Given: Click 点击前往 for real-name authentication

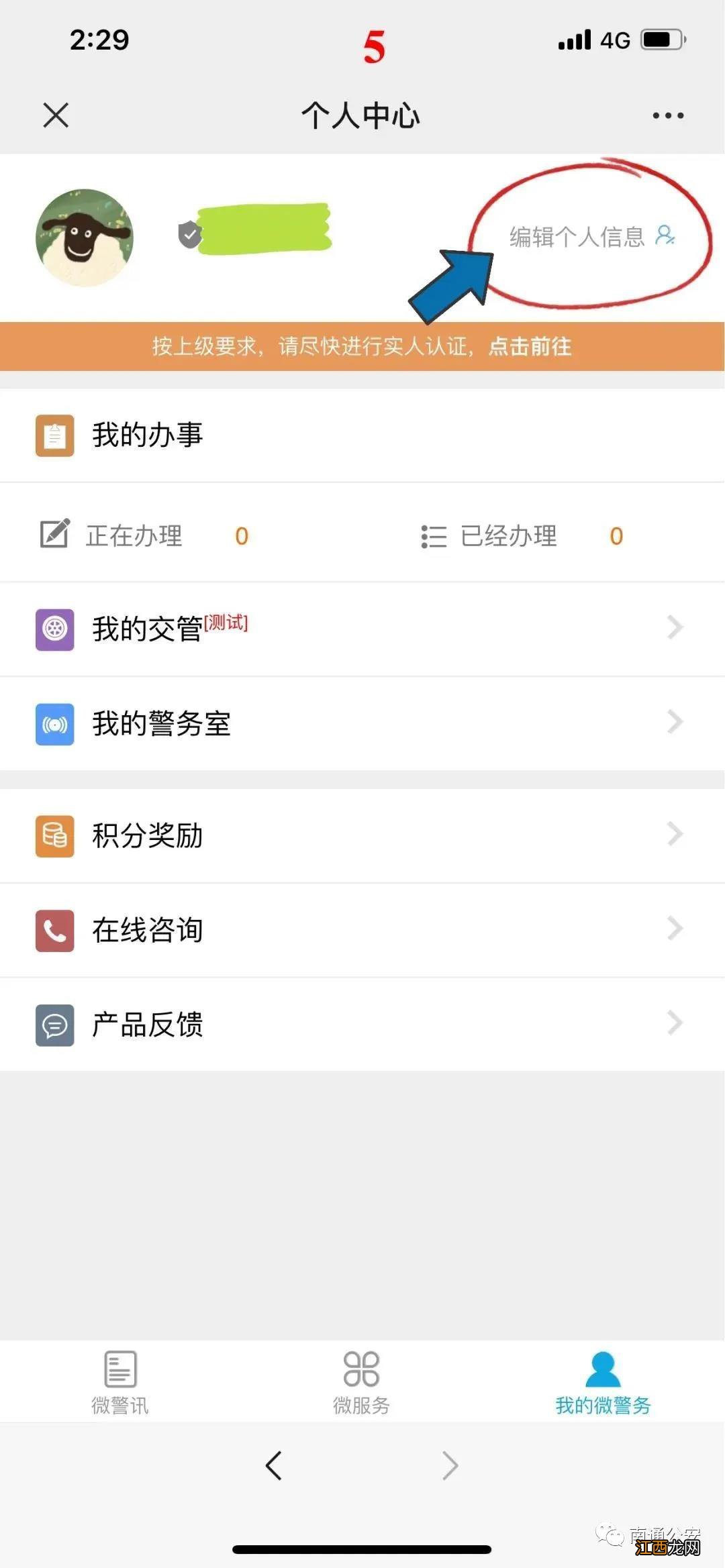Looking at the screenshot, I should 530,348.
